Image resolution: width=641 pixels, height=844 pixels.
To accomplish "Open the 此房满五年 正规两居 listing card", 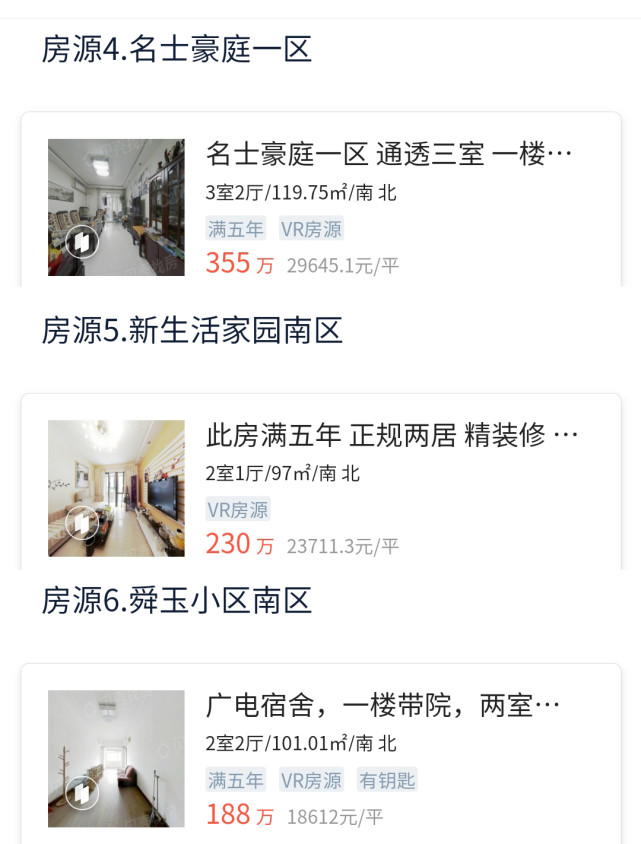I will click(391, 436).
